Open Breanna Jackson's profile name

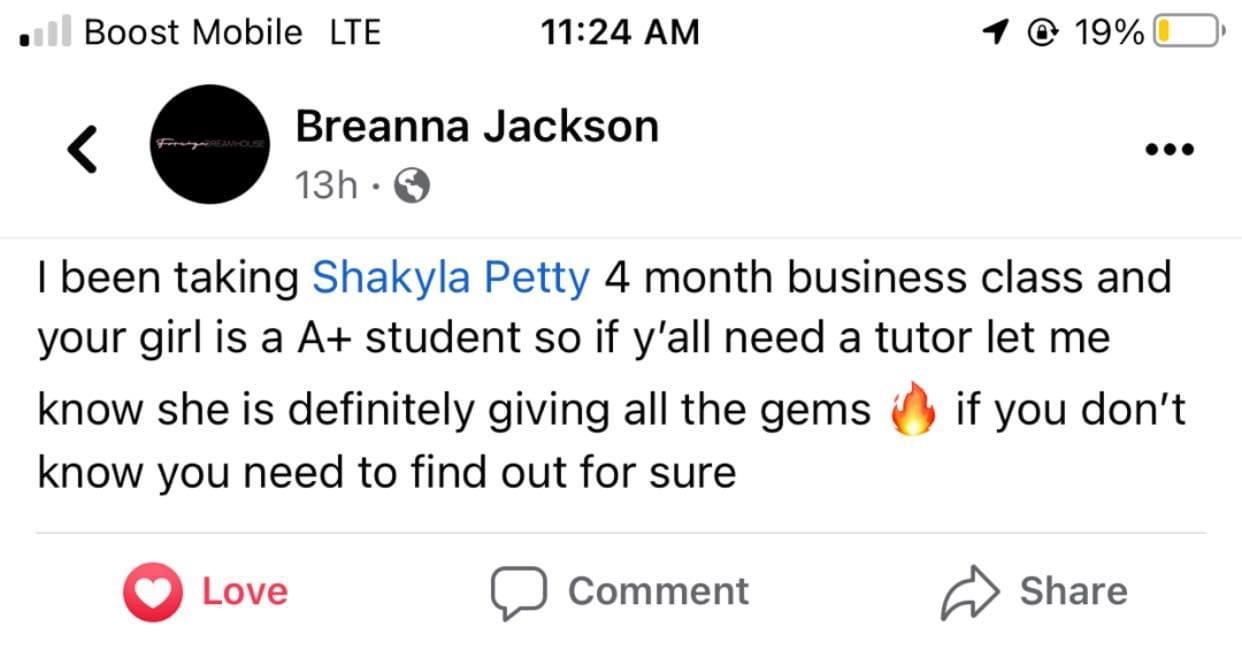click(x=477, y=127)
